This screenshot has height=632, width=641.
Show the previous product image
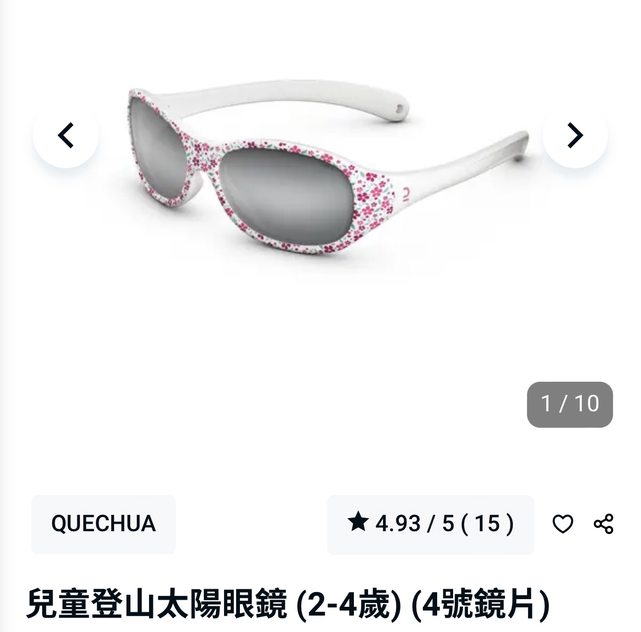pos(66,135)
